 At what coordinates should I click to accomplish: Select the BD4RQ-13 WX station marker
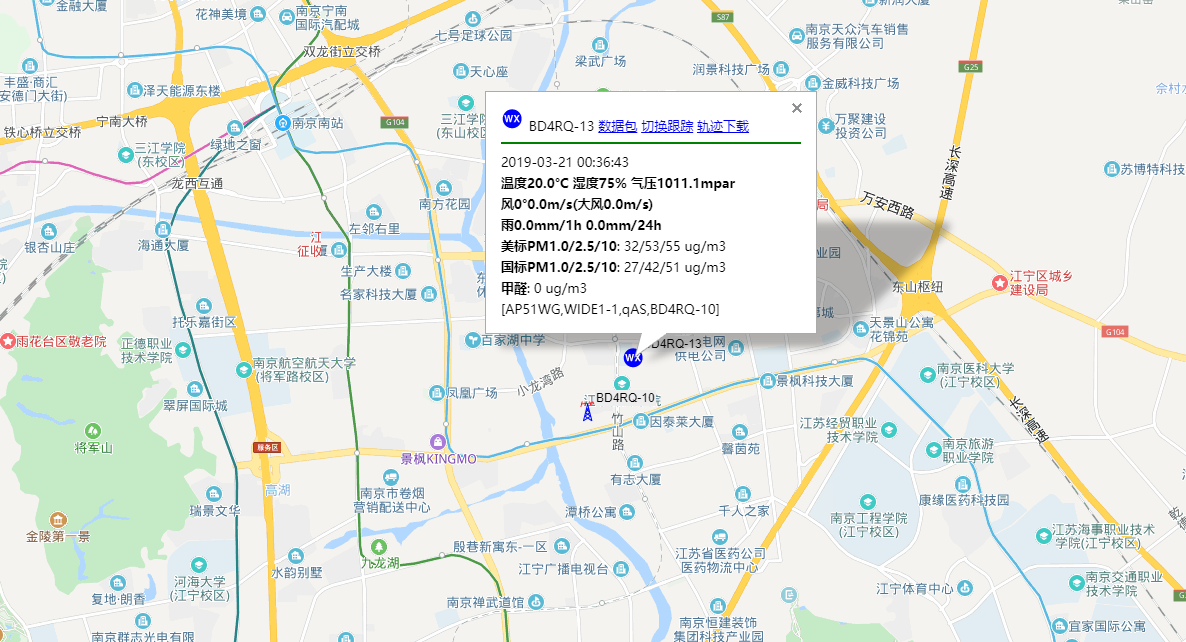click(632, 357)
